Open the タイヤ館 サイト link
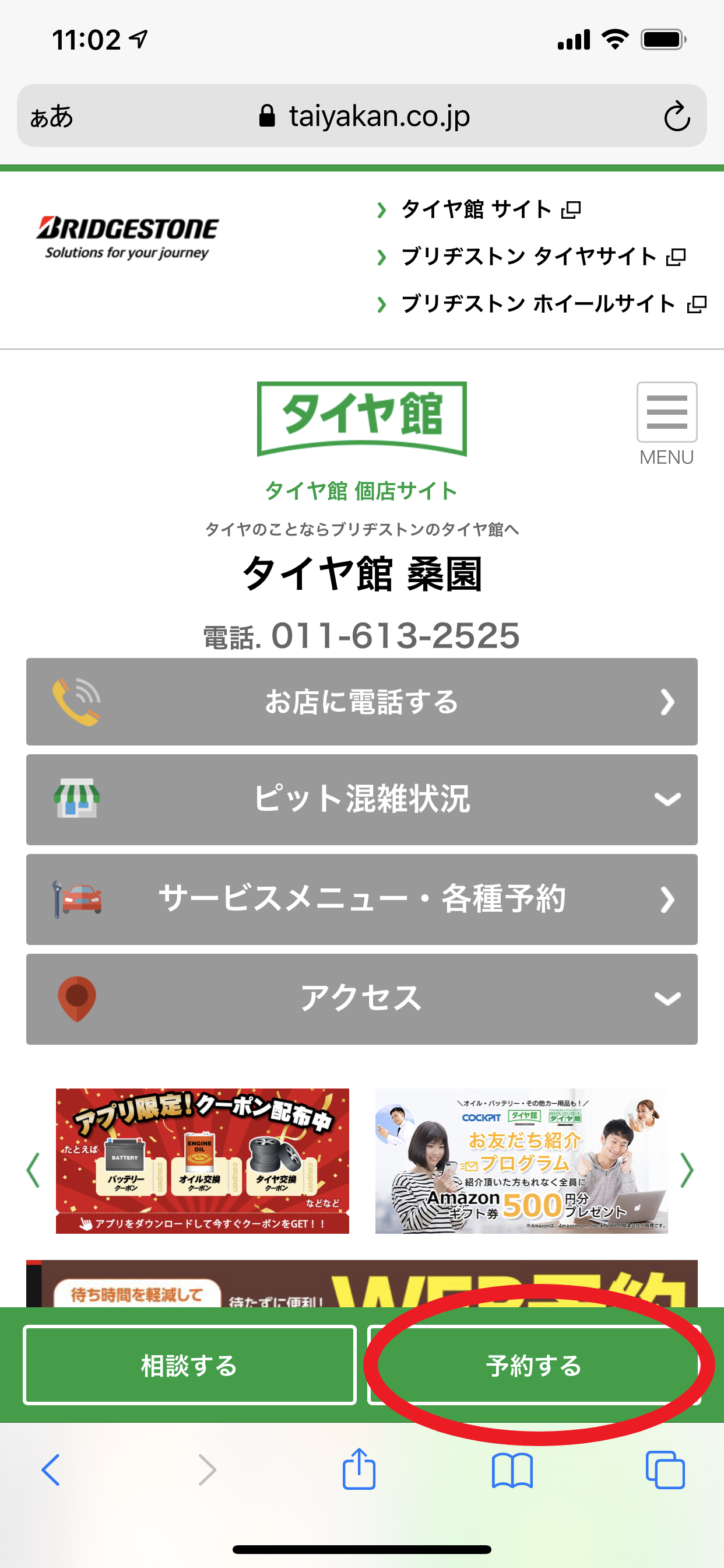724x1568 pixels. click(477, 209)
